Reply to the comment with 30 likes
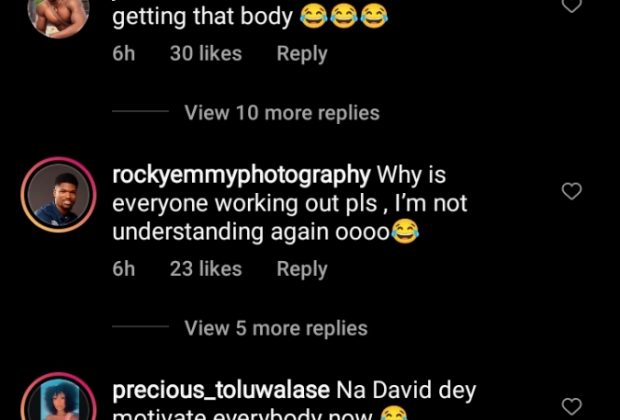Screen dimensions: 620x420 pyautogui.click(x=302, y=54)
